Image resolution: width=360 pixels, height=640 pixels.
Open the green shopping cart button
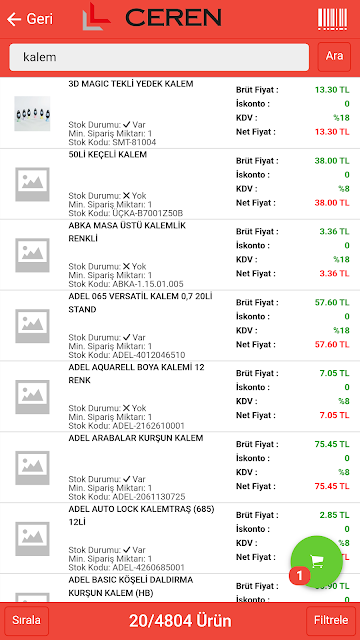point(317,562)
